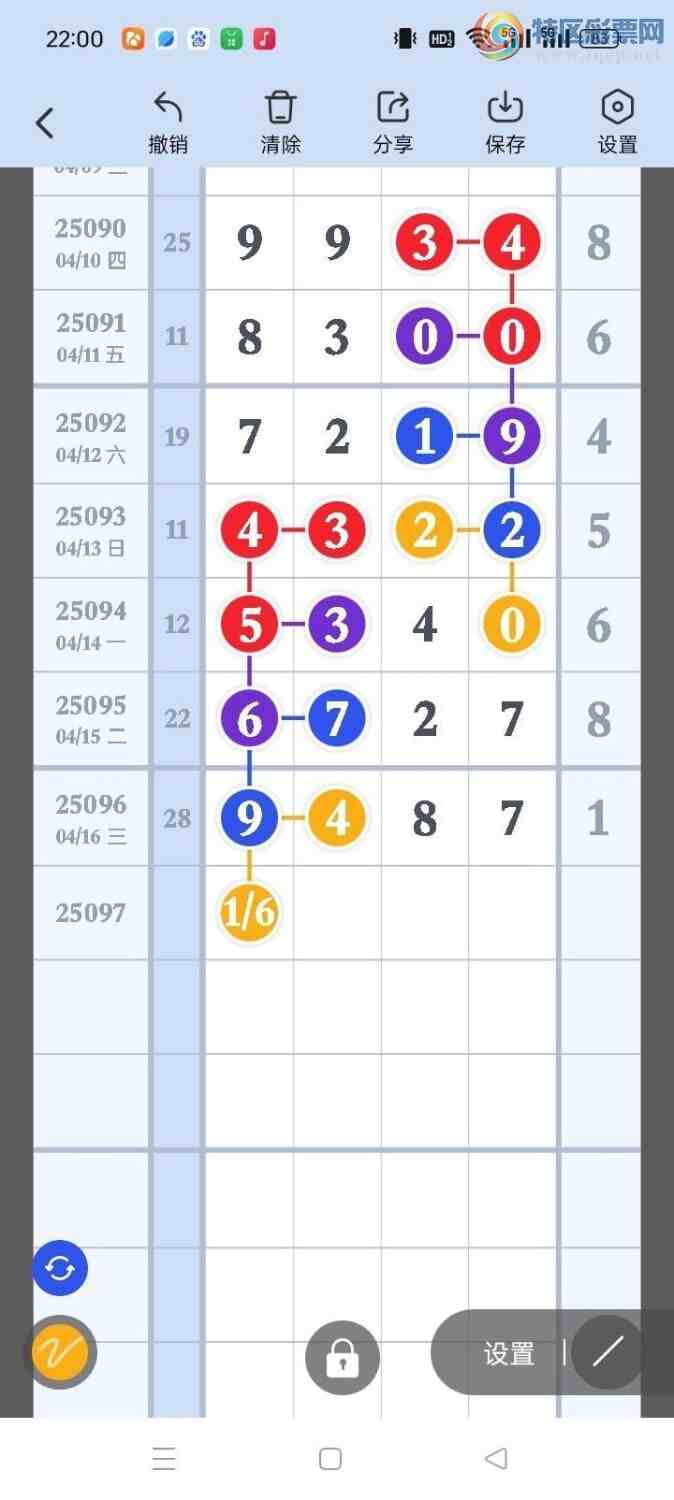The image size is (674, 1500).
Task: Share the chart via 分享
Action: [393, 123]
